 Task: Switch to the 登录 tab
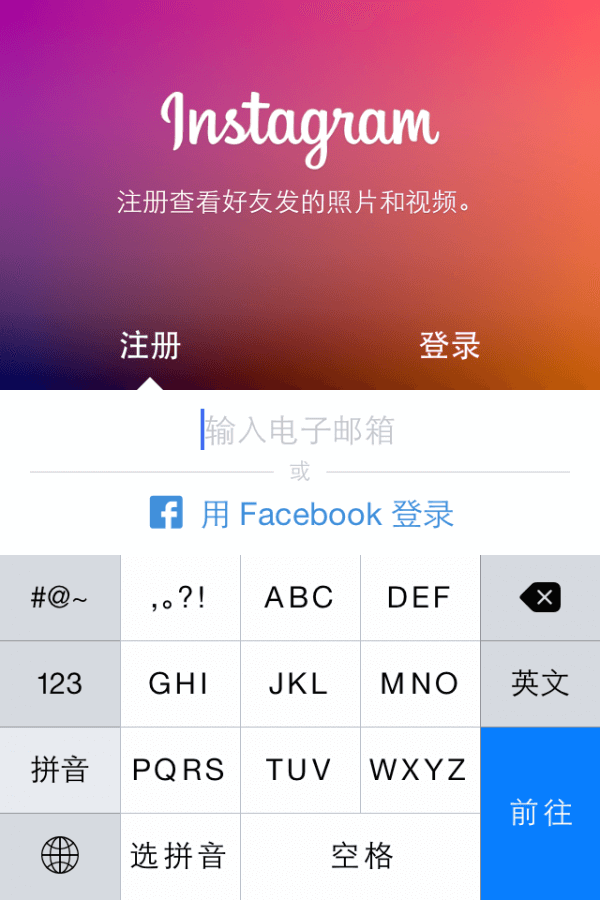[x=449, y=345]
